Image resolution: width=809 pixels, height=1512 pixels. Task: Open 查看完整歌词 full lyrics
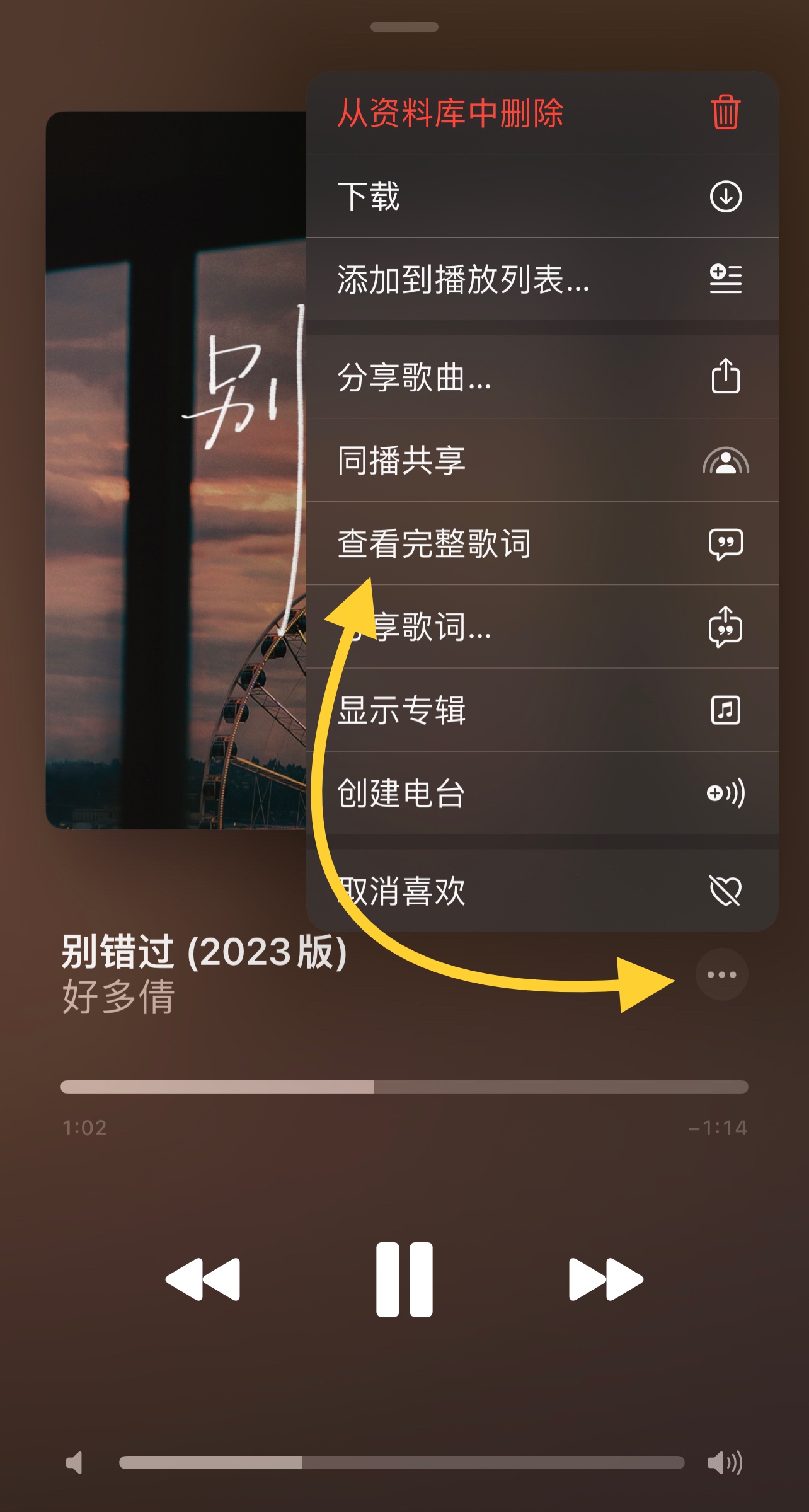pyautogui.click(x=542, y=543)
